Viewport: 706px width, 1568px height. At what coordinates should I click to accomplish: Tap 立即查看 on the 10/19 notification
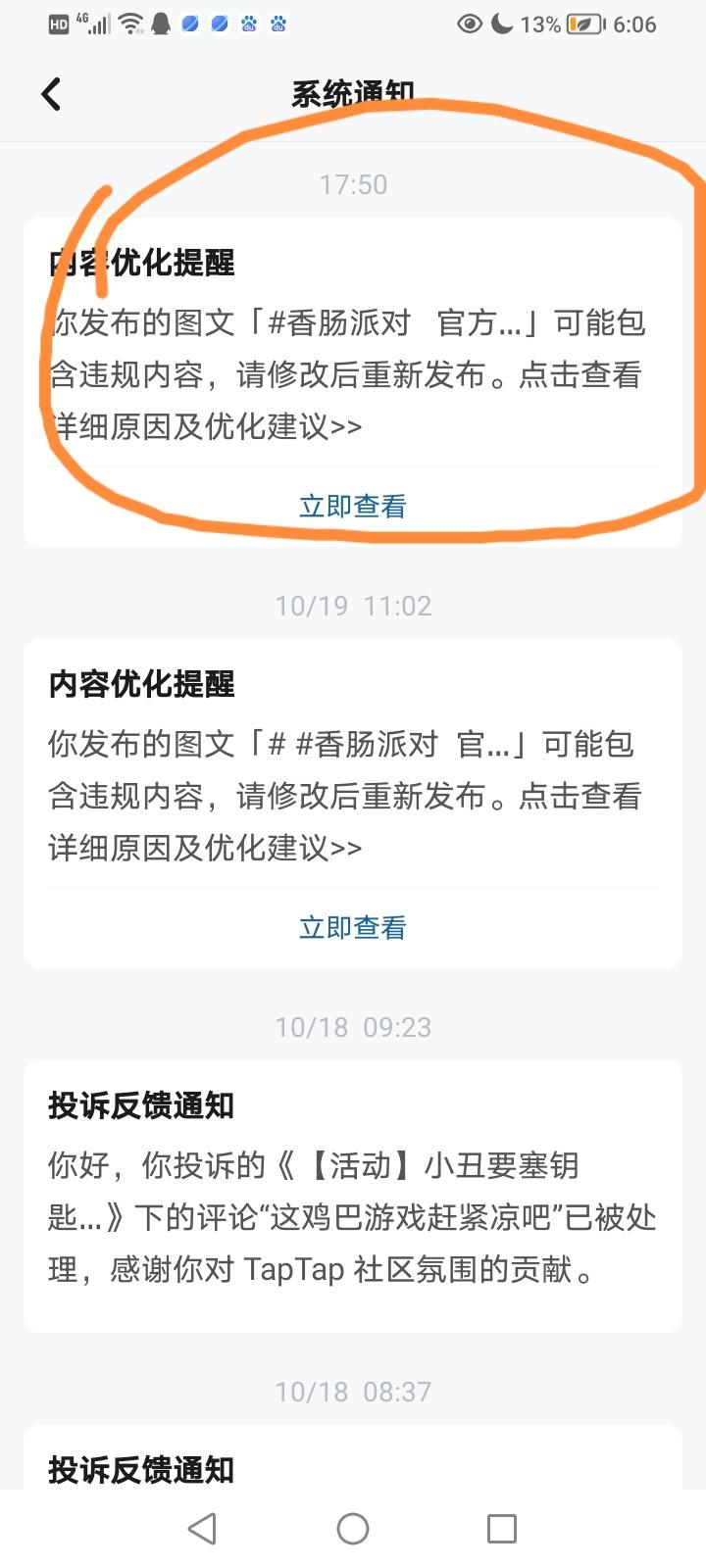(352, 925)
